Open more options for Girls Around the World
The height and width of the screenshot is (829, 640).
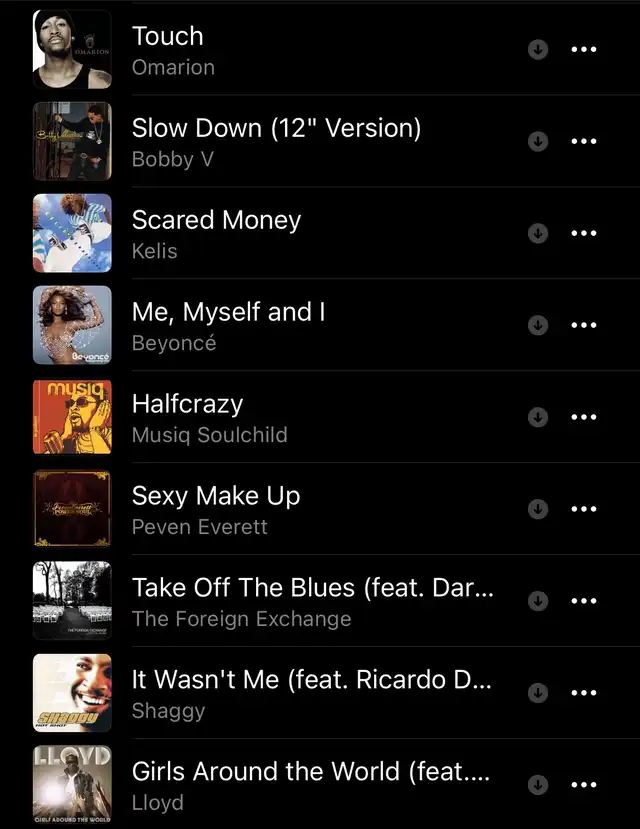583,785
